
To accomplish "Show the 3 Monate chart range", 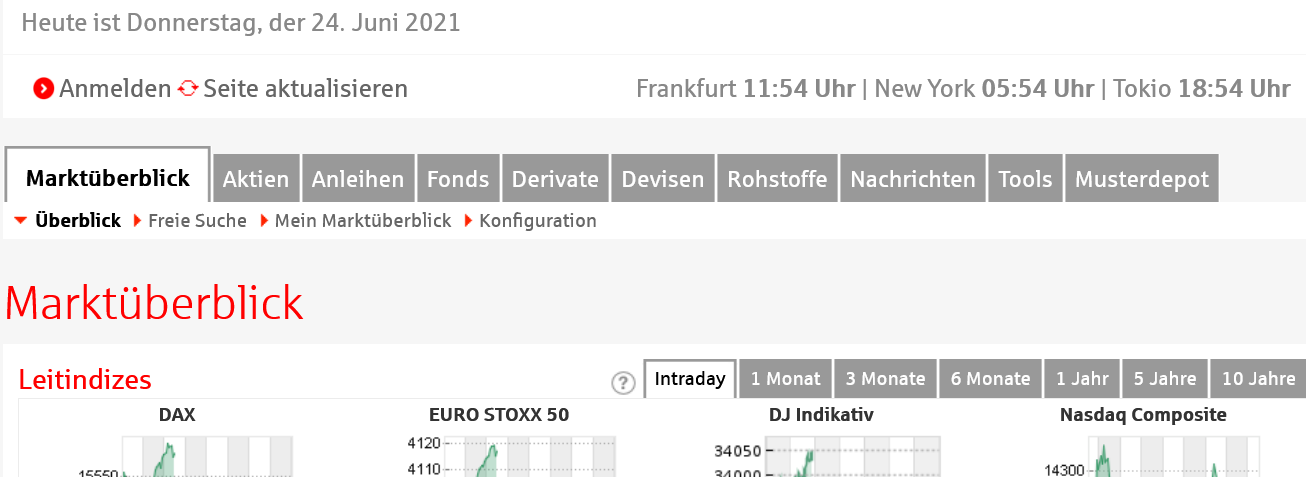I will (885, 379).
